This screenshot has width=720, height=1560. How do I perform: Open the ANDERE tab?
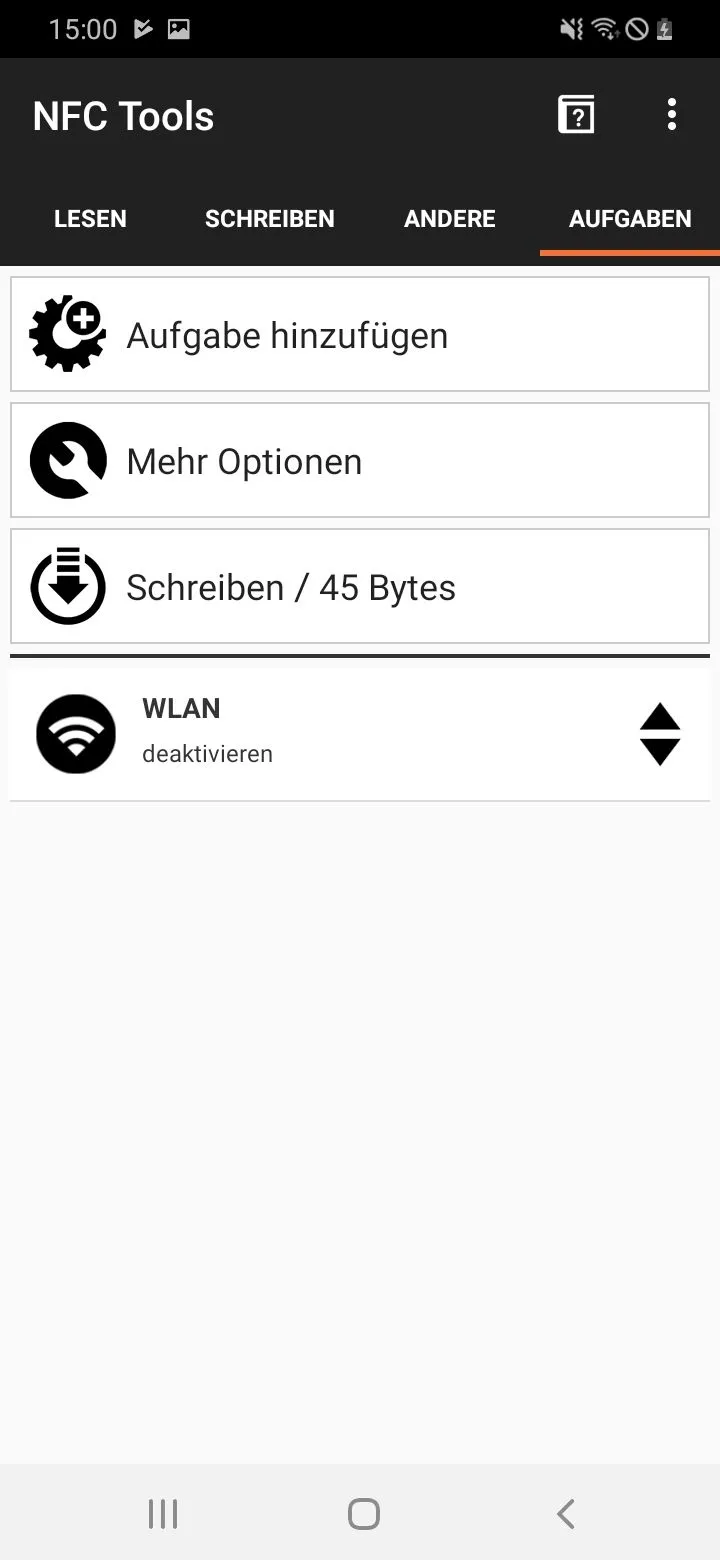tap(450, 219)
